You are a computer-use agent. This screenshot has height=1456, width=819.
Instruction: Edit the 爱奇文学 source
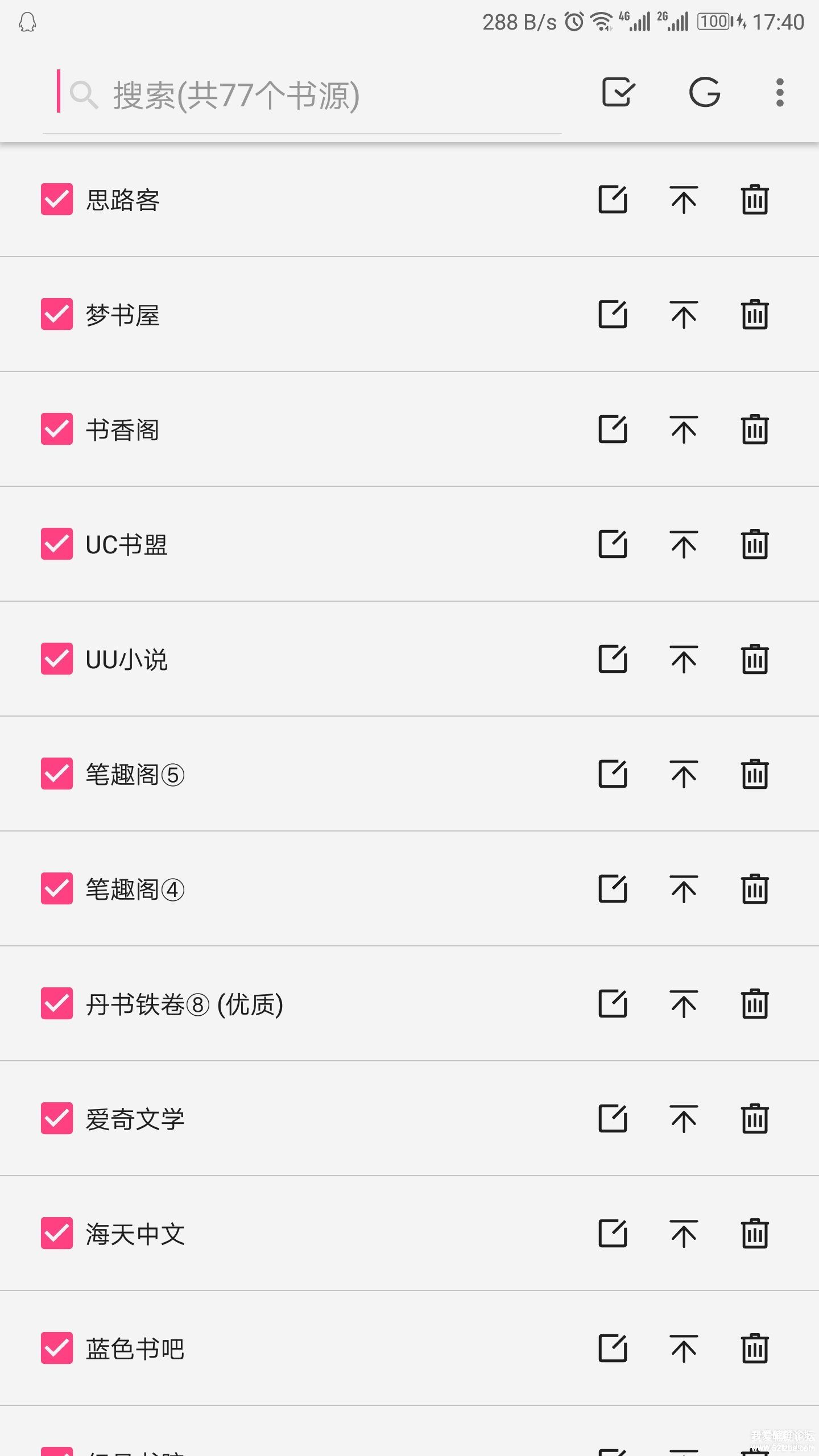[x=613, y=1118]
